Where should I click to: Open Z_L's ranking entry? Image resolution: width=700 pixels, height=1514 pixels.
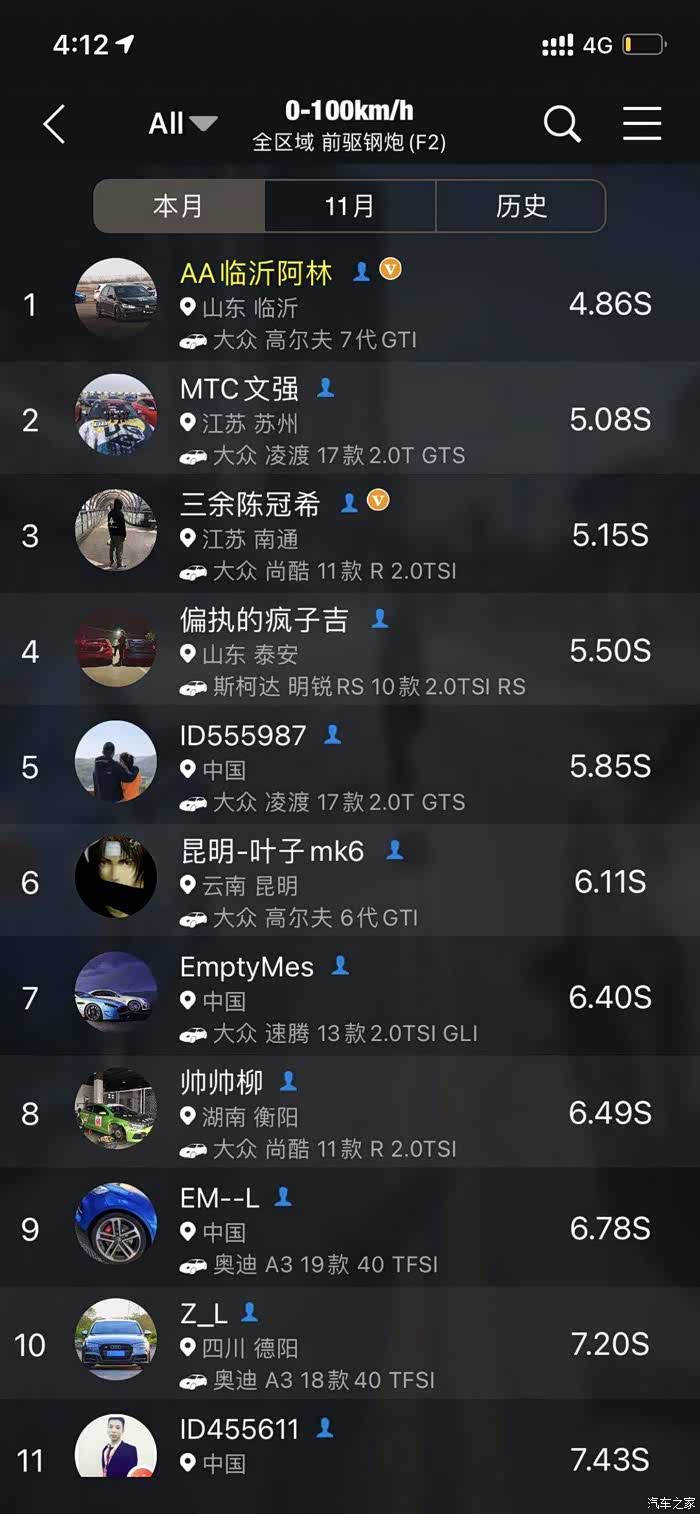click(x=350, y=1345)
